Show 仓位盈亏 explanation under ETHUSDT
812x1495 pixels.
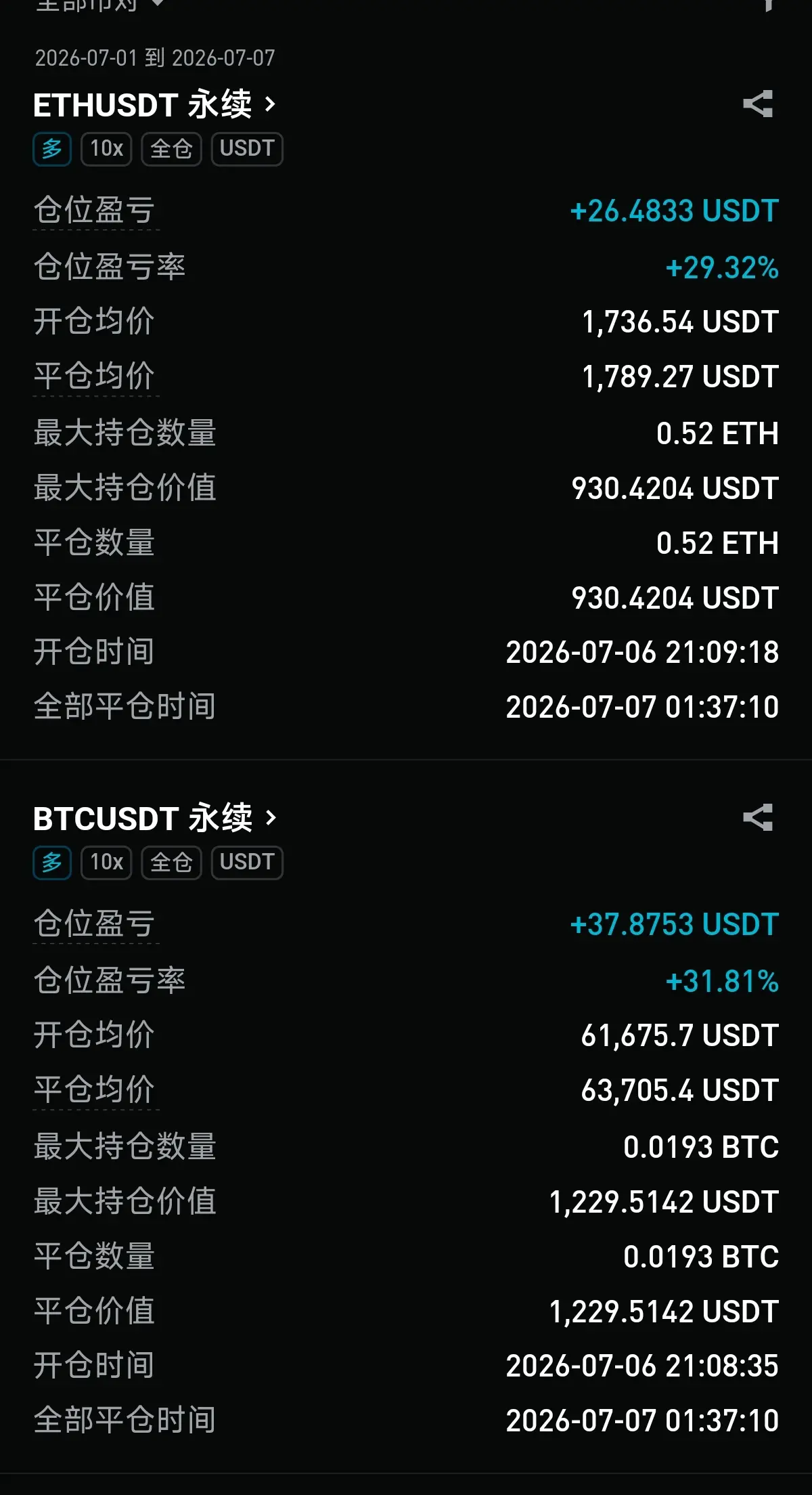click(95, 211)
